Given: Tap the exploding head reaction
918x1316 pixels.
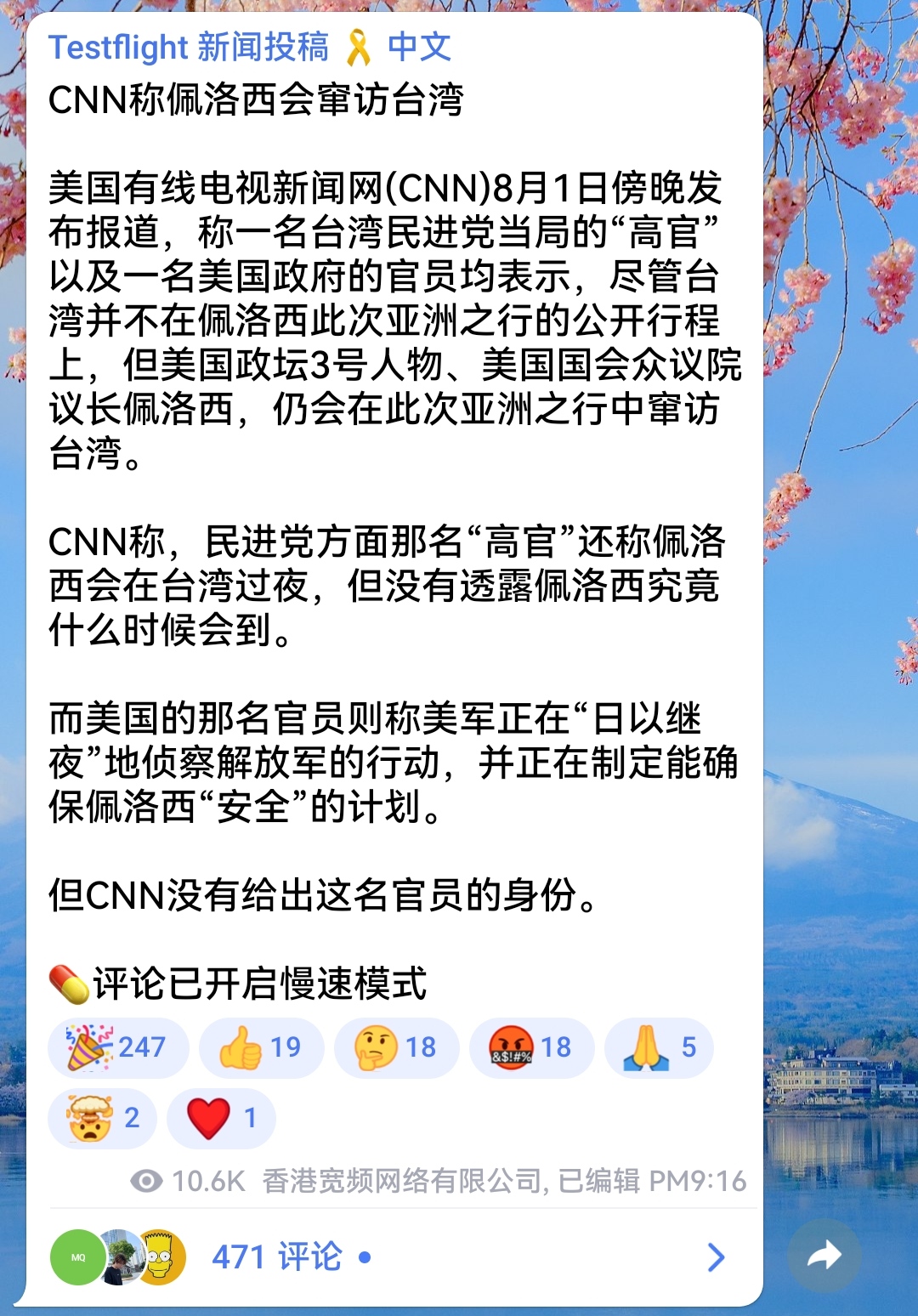Looking at the screenshot, I should [x=102, y=1118].
